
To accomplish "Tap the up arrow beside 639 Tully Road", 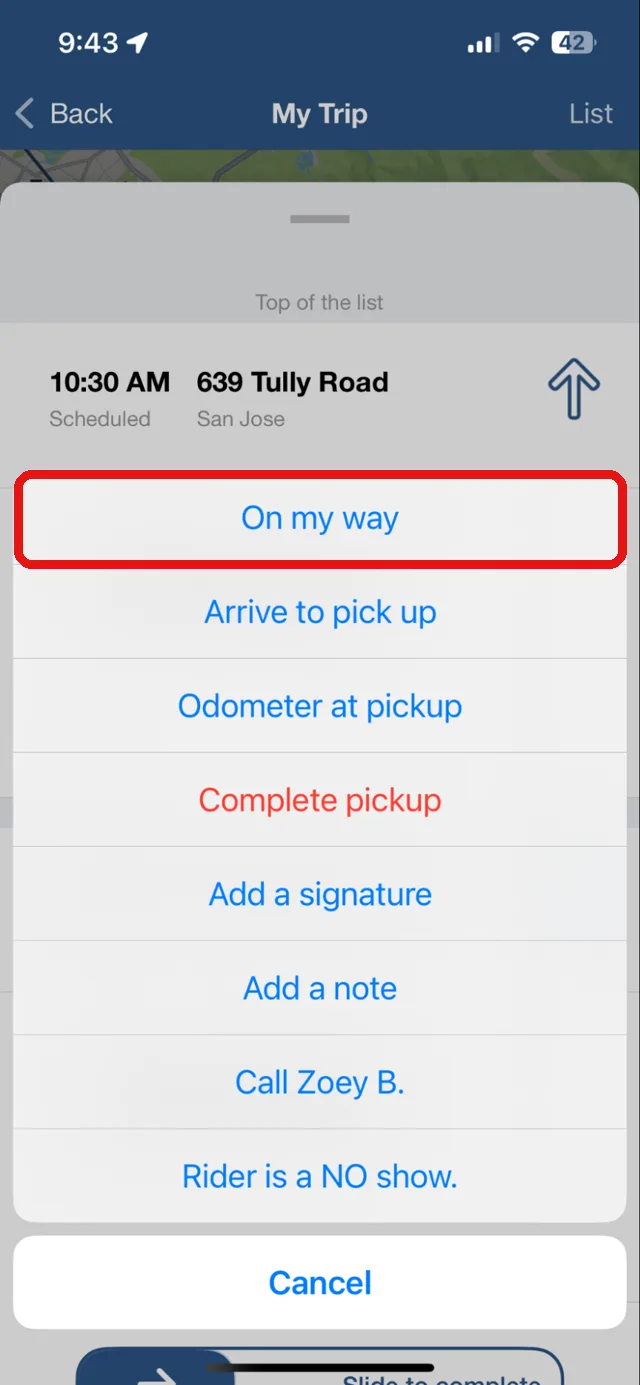I will 574,389.
